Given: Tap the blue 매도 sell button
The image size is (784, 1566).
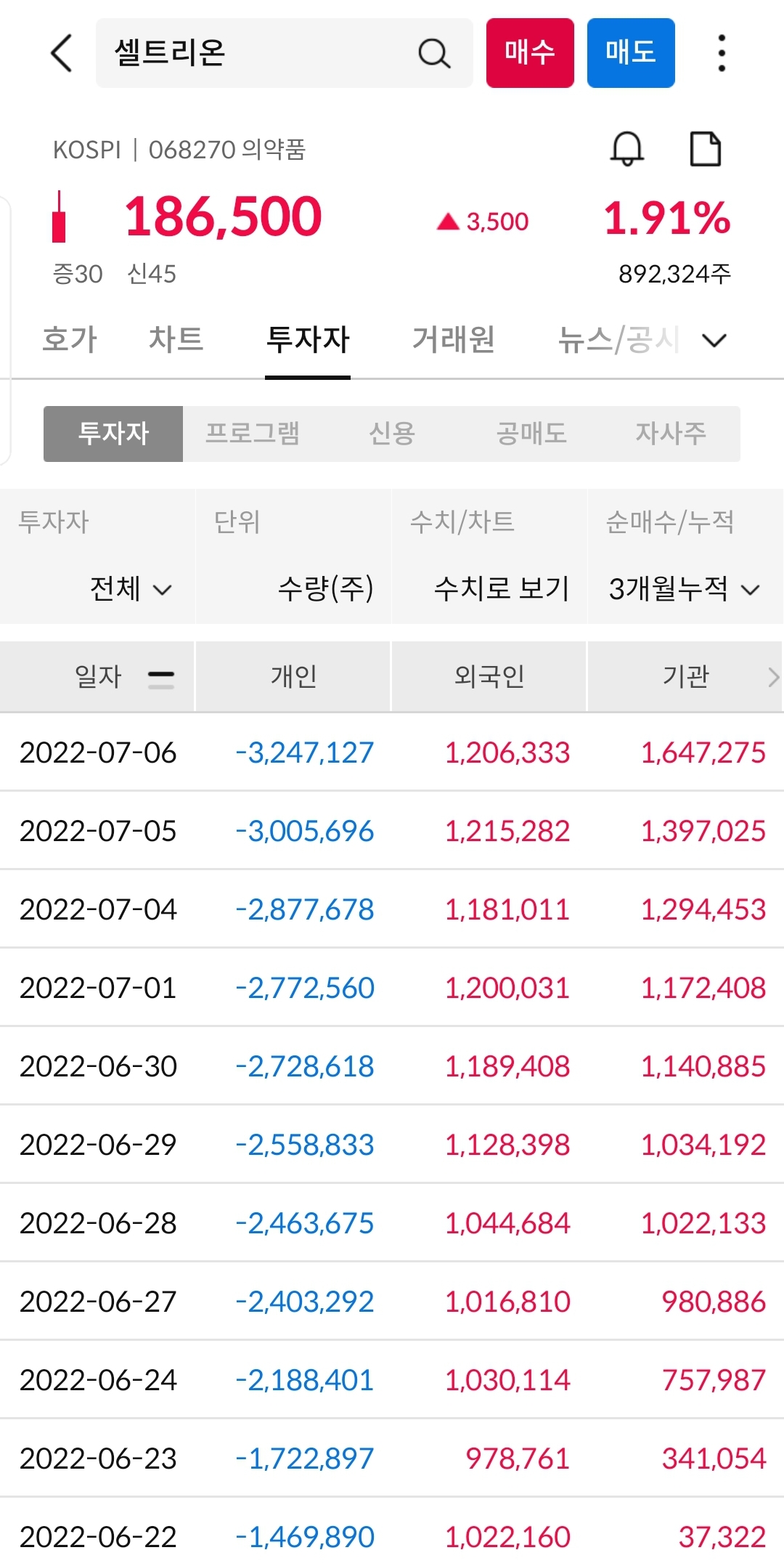Looking at the screenshot, I should click(x=631, y=53).
